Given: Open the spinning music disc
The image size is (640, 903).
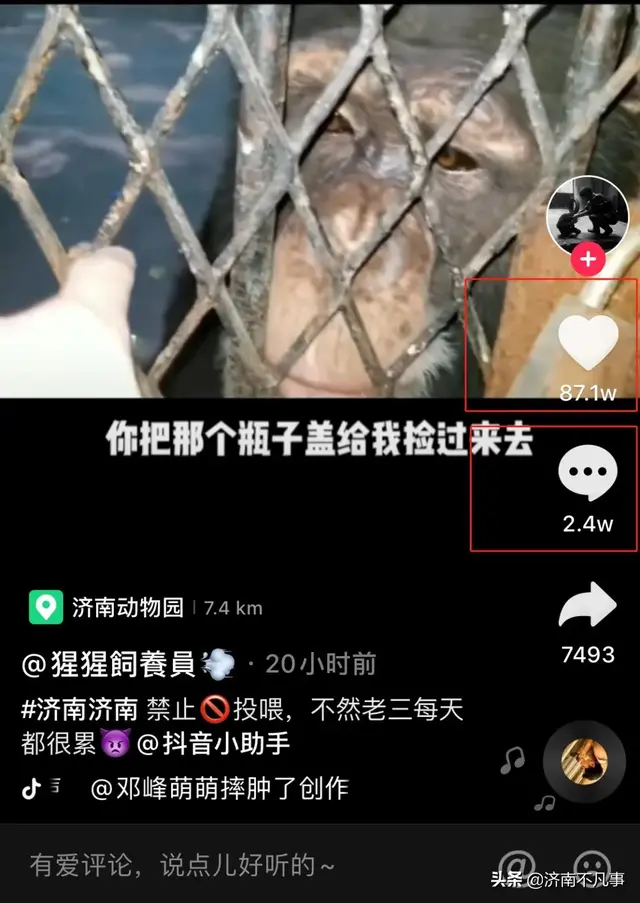Looking at the screenshot, I should pos(584,762).
